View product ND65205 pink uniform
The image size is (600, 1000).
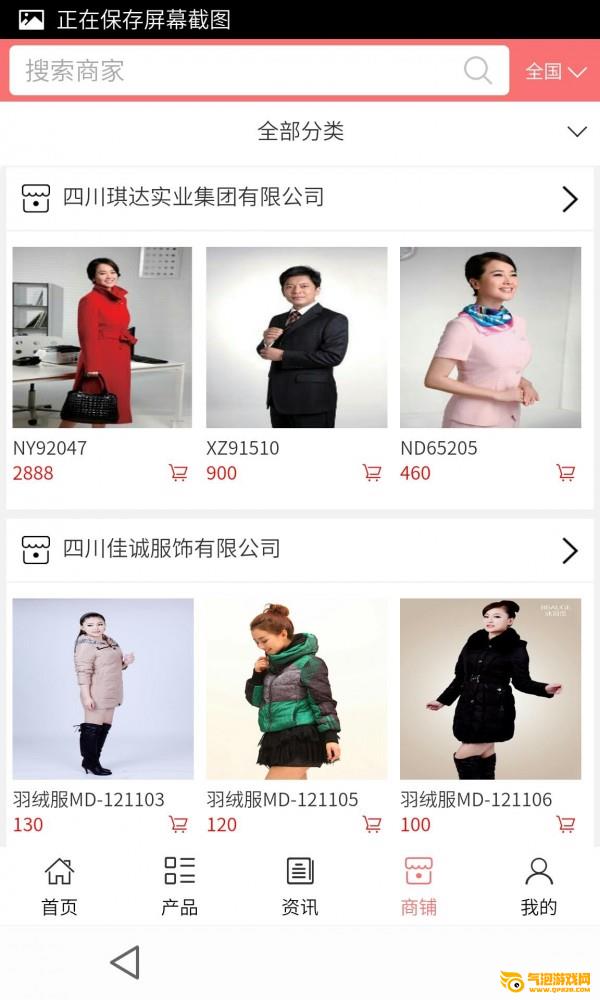(490, 337)
